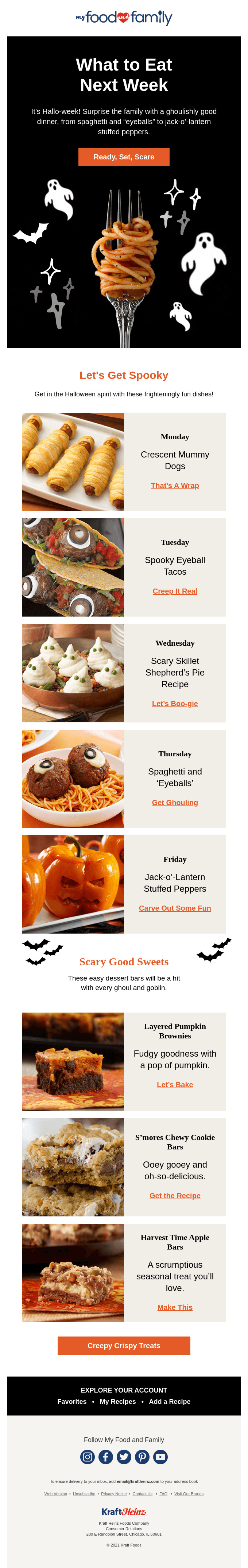Open Get the Recipe for S'mores bars
Viewport: 248px width, 1568px height.
(175, 1195)
